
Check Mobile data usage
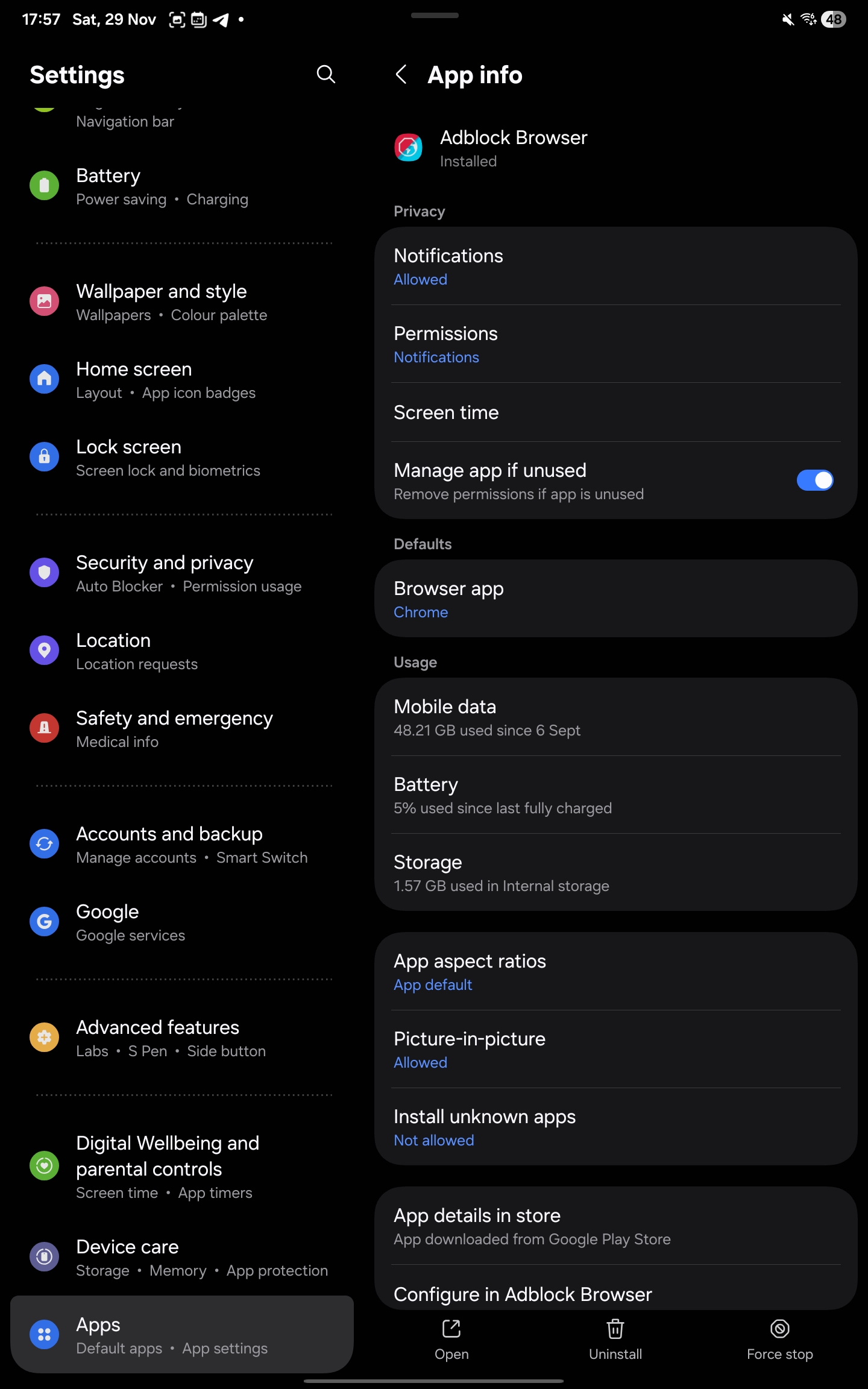click(x=615, y=717)
